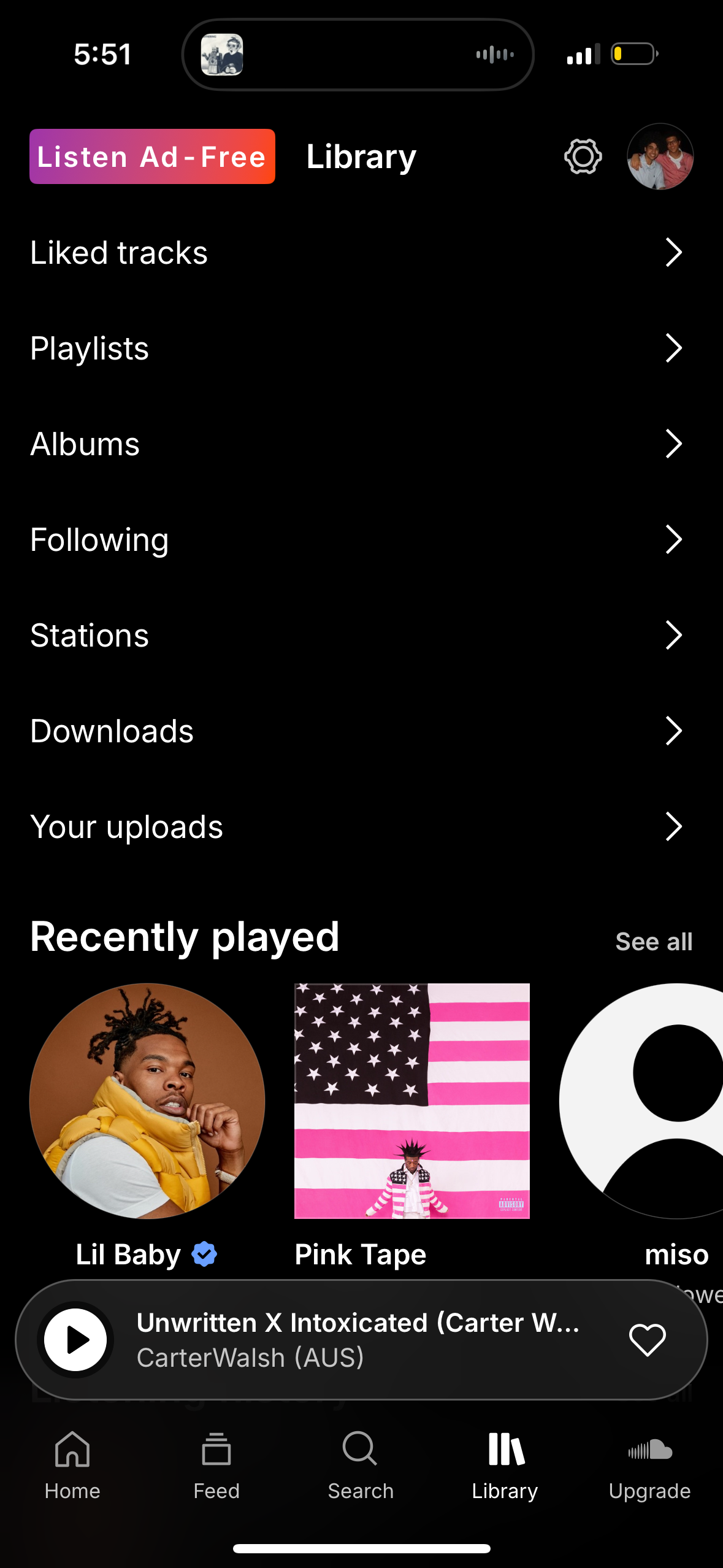
Task: Tap your profile avatar picture
Action: tap(660, 156)
